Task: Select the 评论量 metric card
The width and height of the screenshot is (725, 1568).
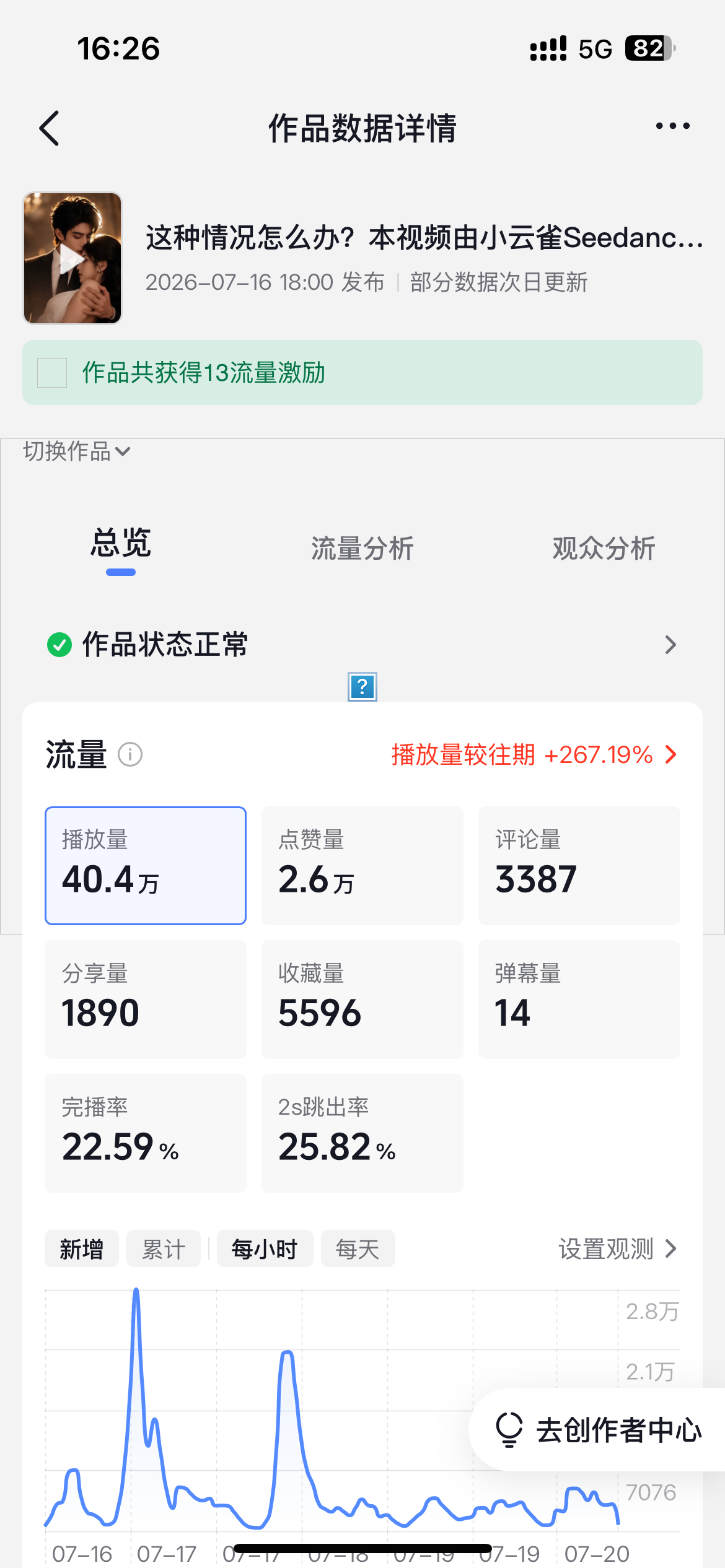Action: click(x=579, y=866)
